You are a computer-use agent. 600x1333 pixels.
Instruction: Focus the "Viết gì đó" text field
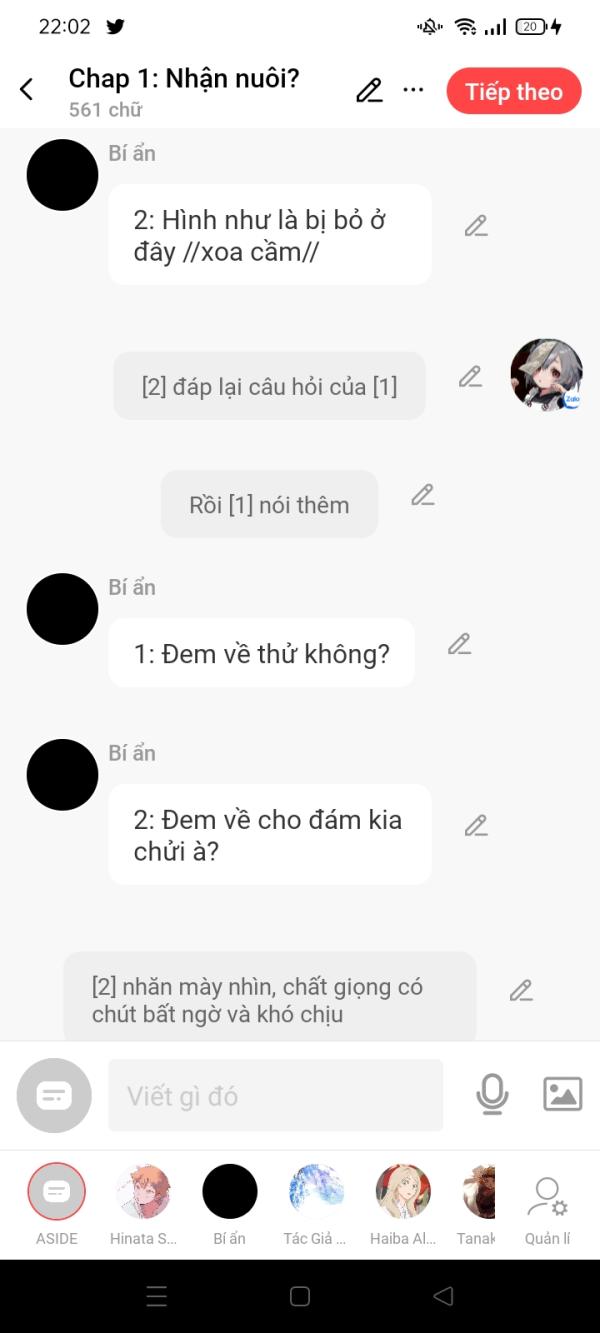pyautogui.click(x=275, y=1096)
